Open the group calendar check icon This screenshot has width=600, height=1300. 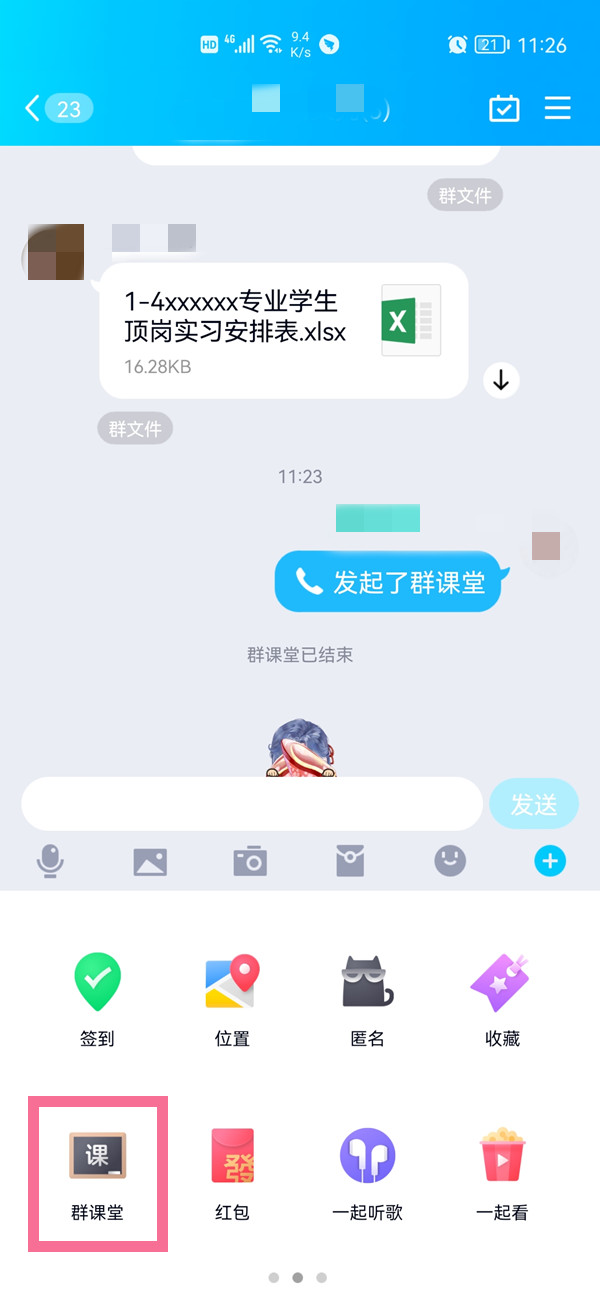504,108
